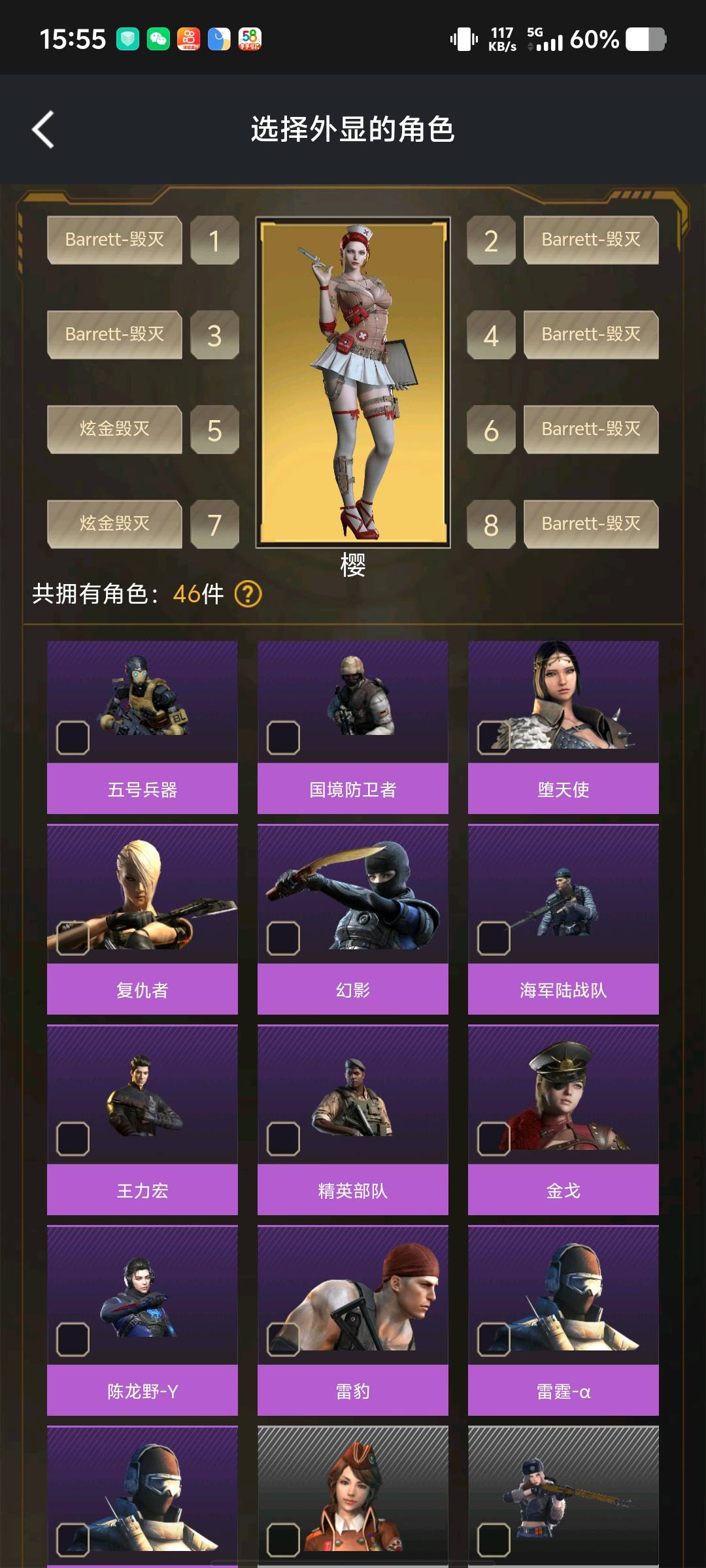This screenshot has height=1568, width=706.
Task: Select the 堕天使 character checkbox
Action: (494, 738)
